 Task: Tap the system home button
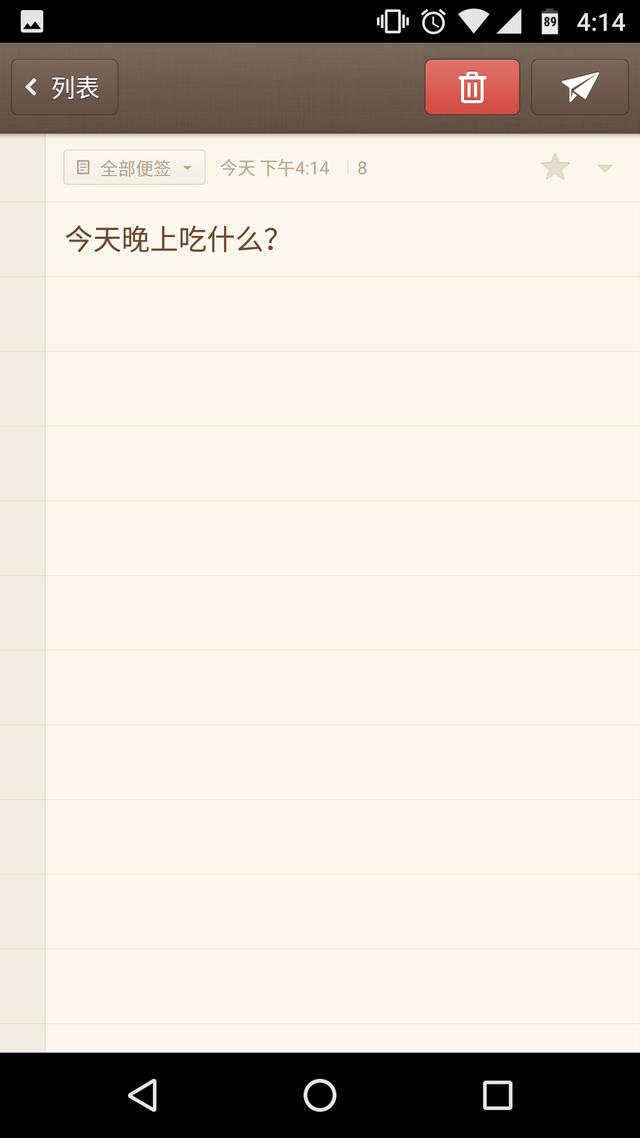320,1095
